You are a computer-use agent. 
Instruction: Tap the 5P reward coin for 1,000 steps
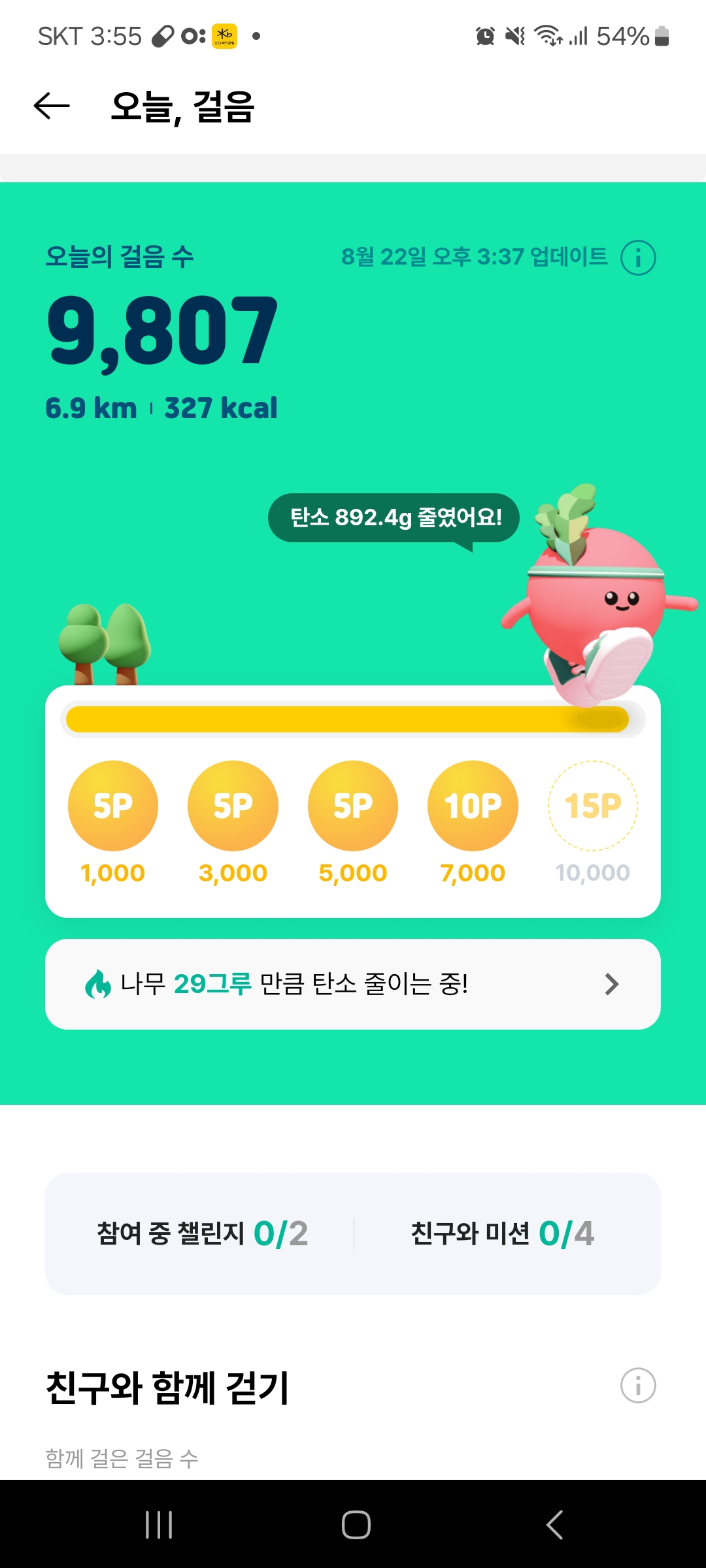[x=113, y=806]
